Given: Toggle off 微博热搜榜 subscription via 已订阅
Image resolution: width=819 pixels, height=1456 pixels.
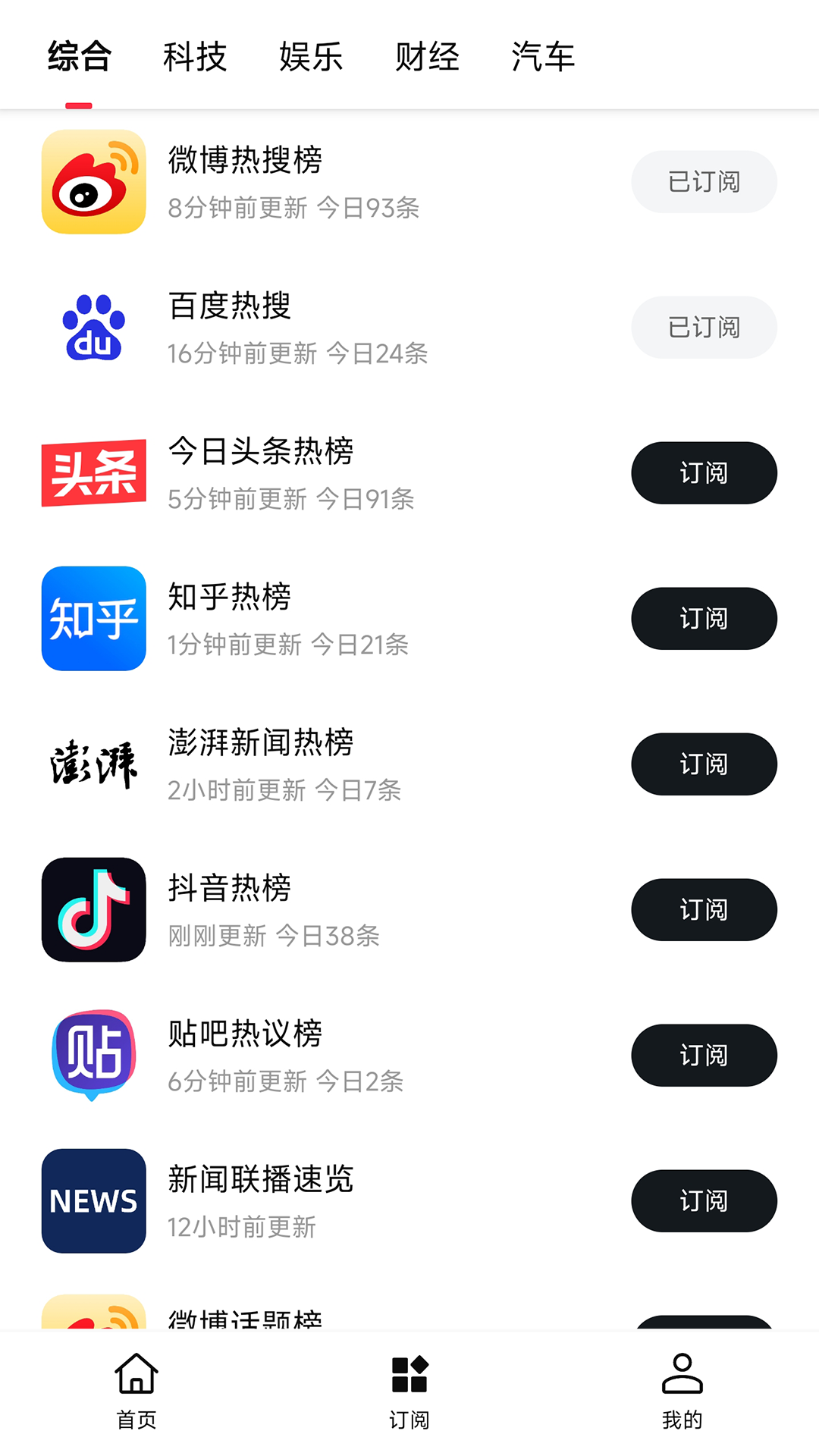Looking at the screenshot, I should [x=704, y=182].
